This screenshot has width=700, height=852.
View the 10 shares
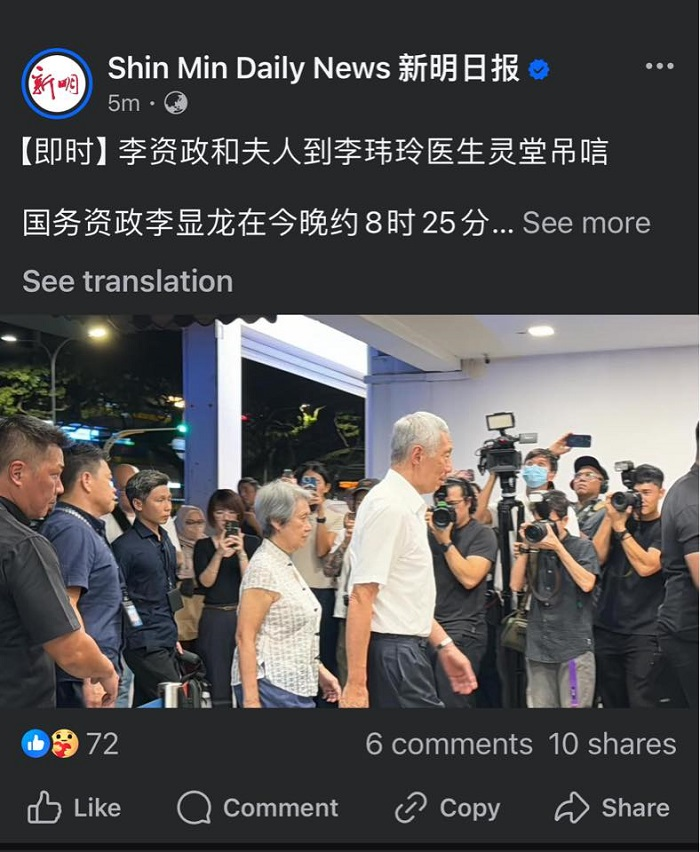[612, 744]
